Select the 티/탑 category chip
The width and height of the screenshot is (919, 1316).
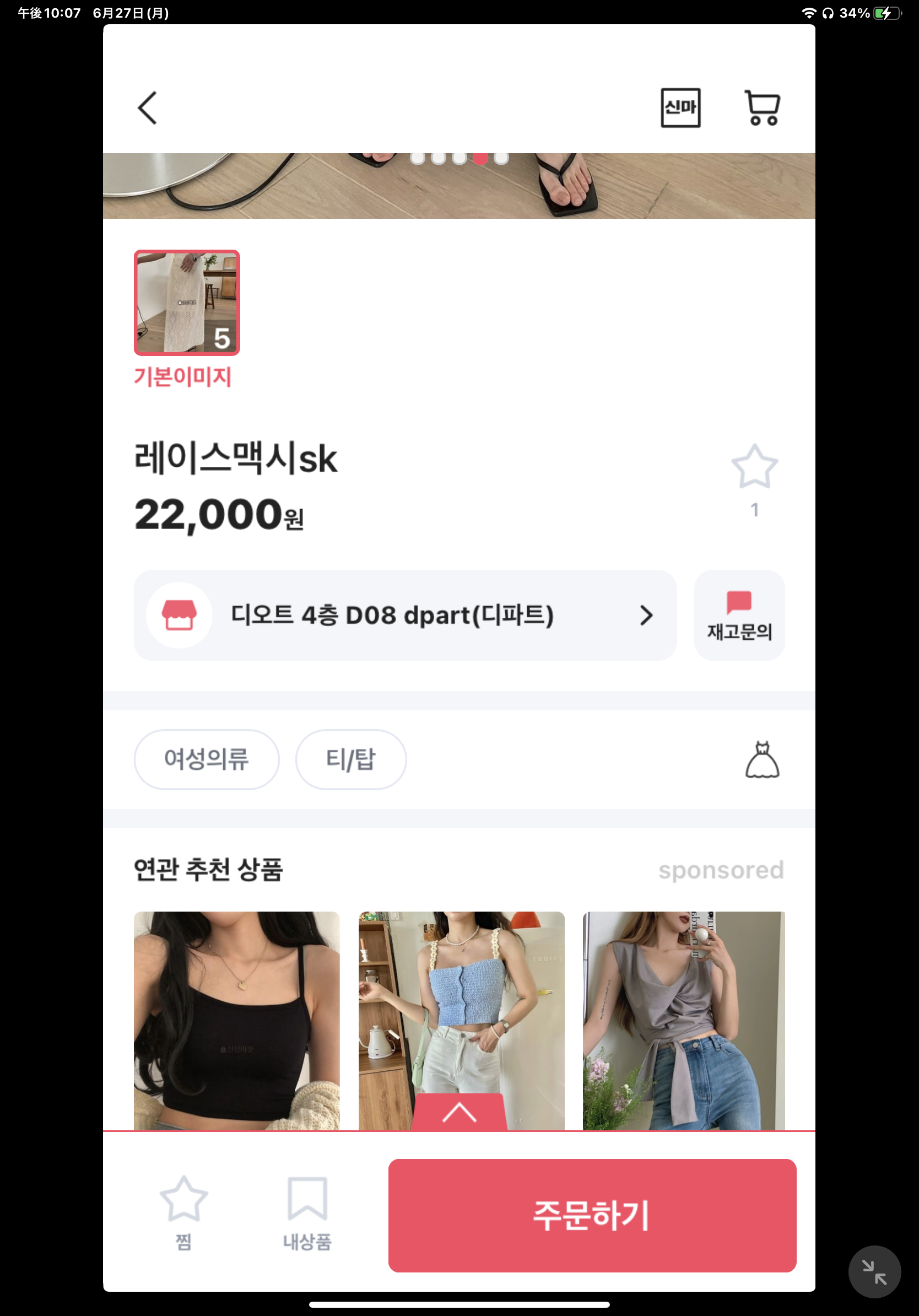click(x=350, y=759)
